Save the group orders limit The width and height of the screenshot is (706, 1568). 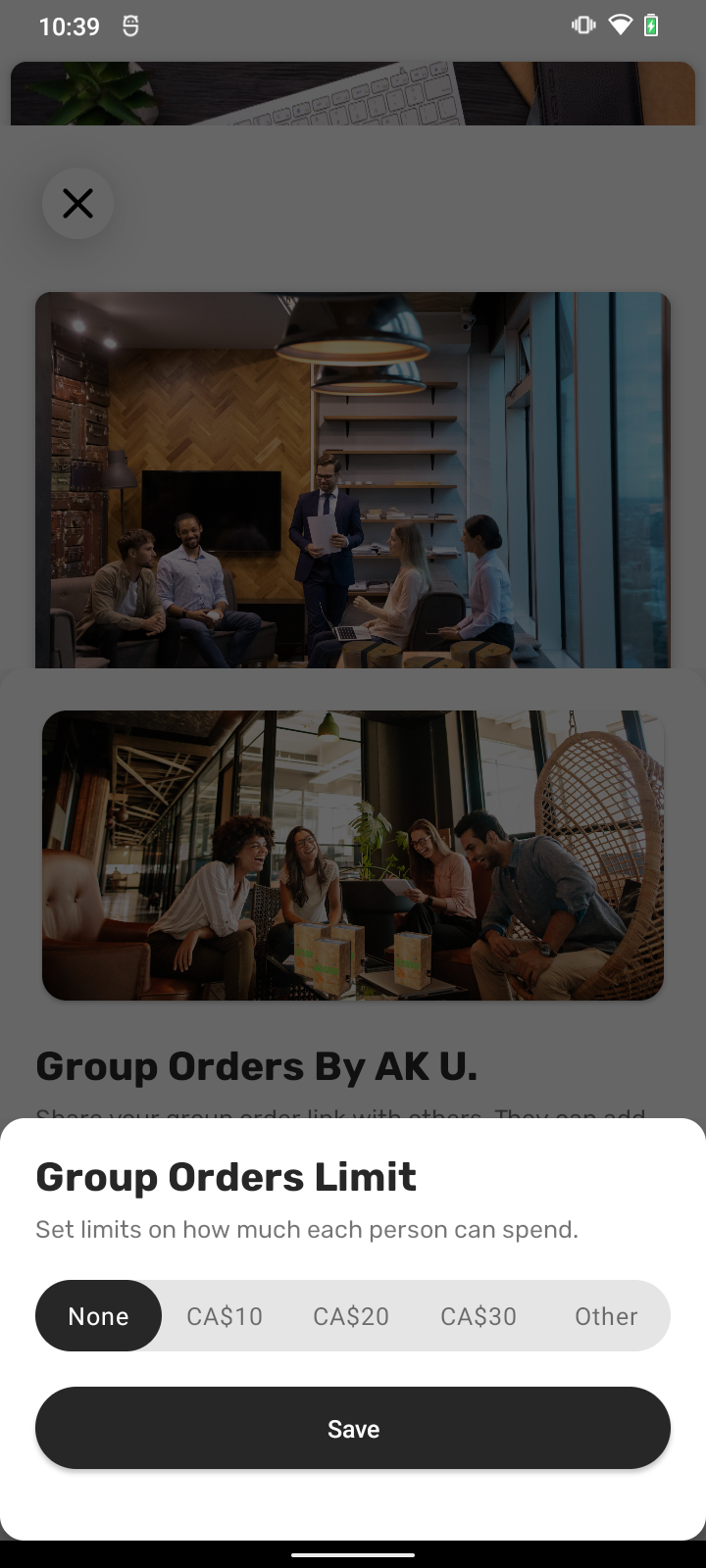353,1429
